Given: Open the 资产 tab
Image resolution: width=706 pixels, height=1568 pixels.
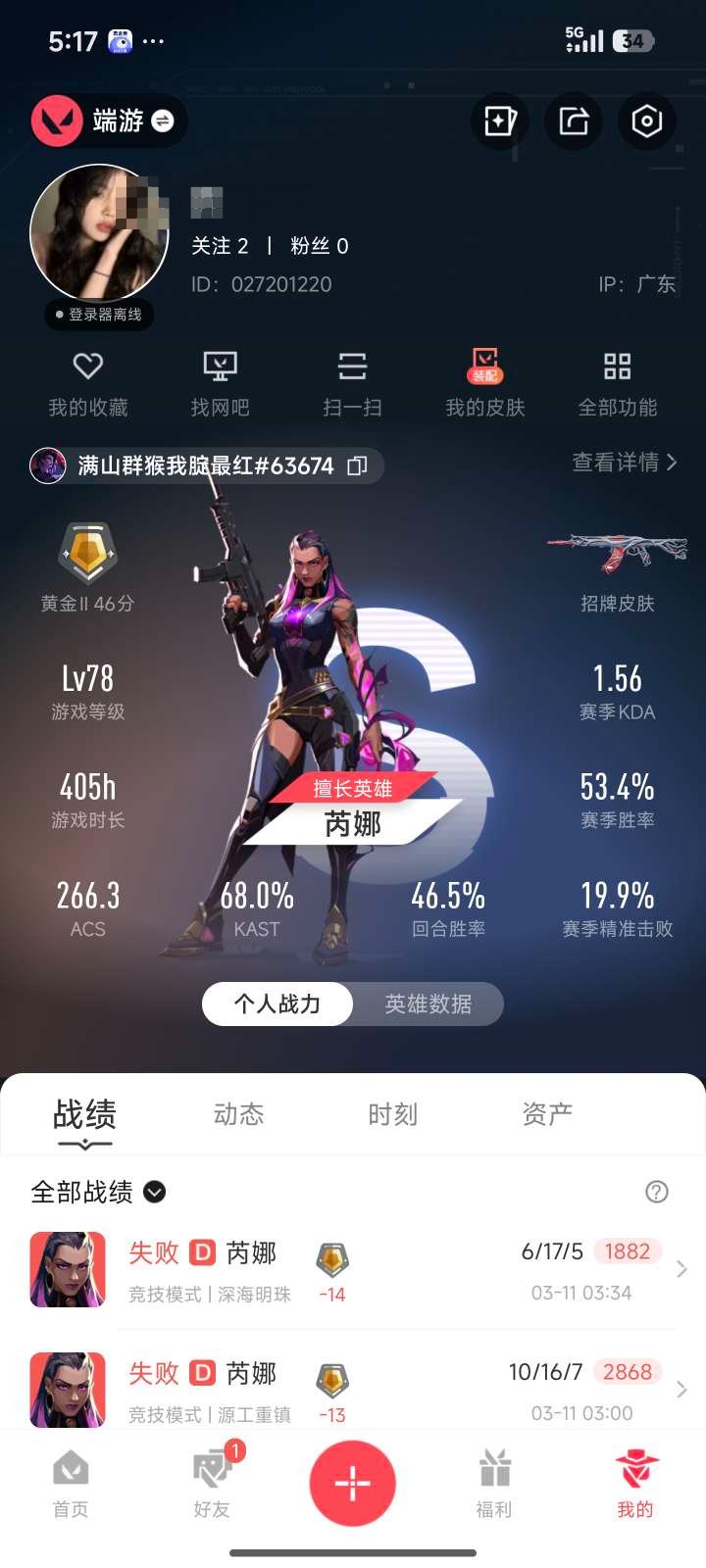Looking at the screenshot, I should [546, 1114].
